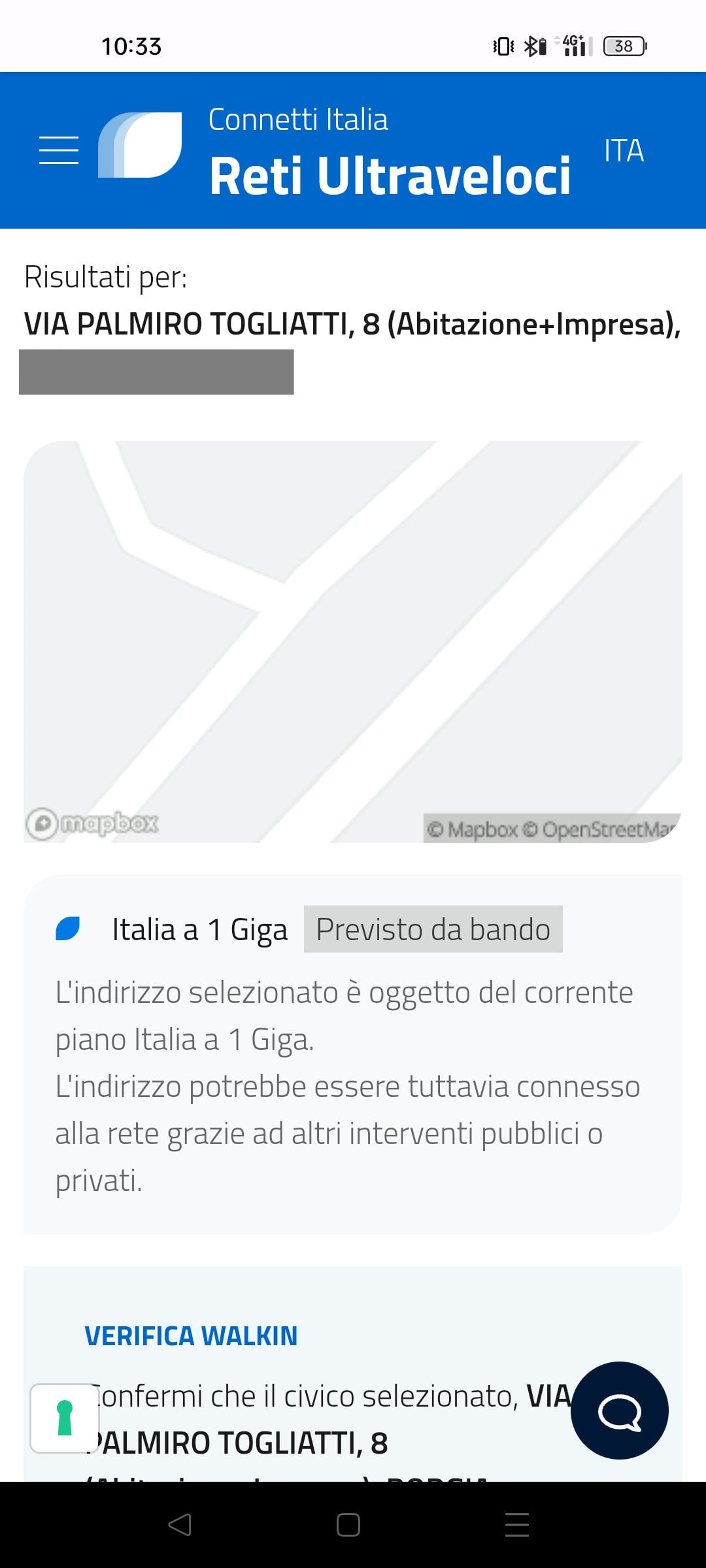Open the green keyhole privacy widget

pos(65,1418)
